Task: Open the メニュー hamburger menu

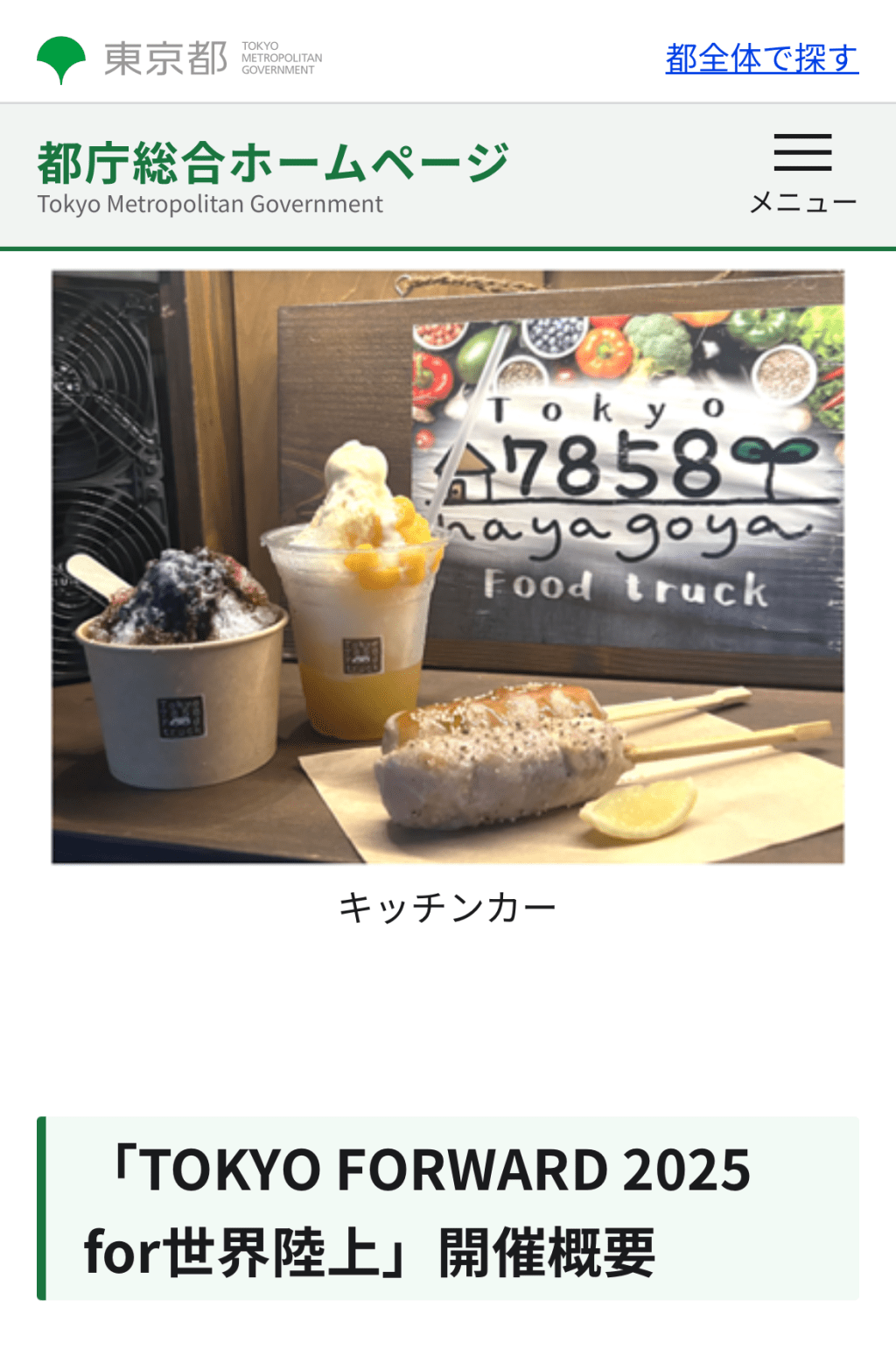Action: coord(802,172)
